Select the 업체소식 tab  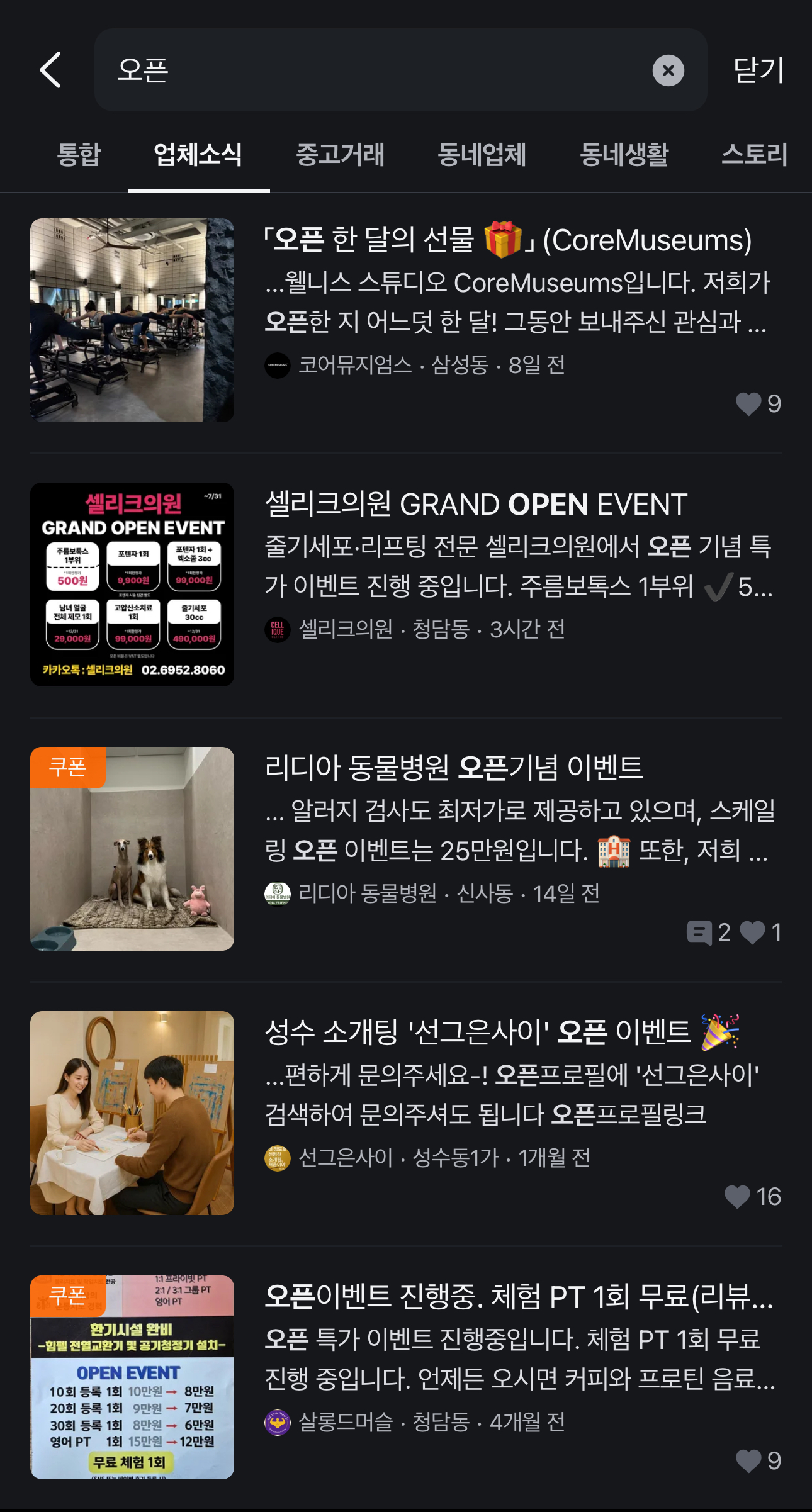pos(198,155)
